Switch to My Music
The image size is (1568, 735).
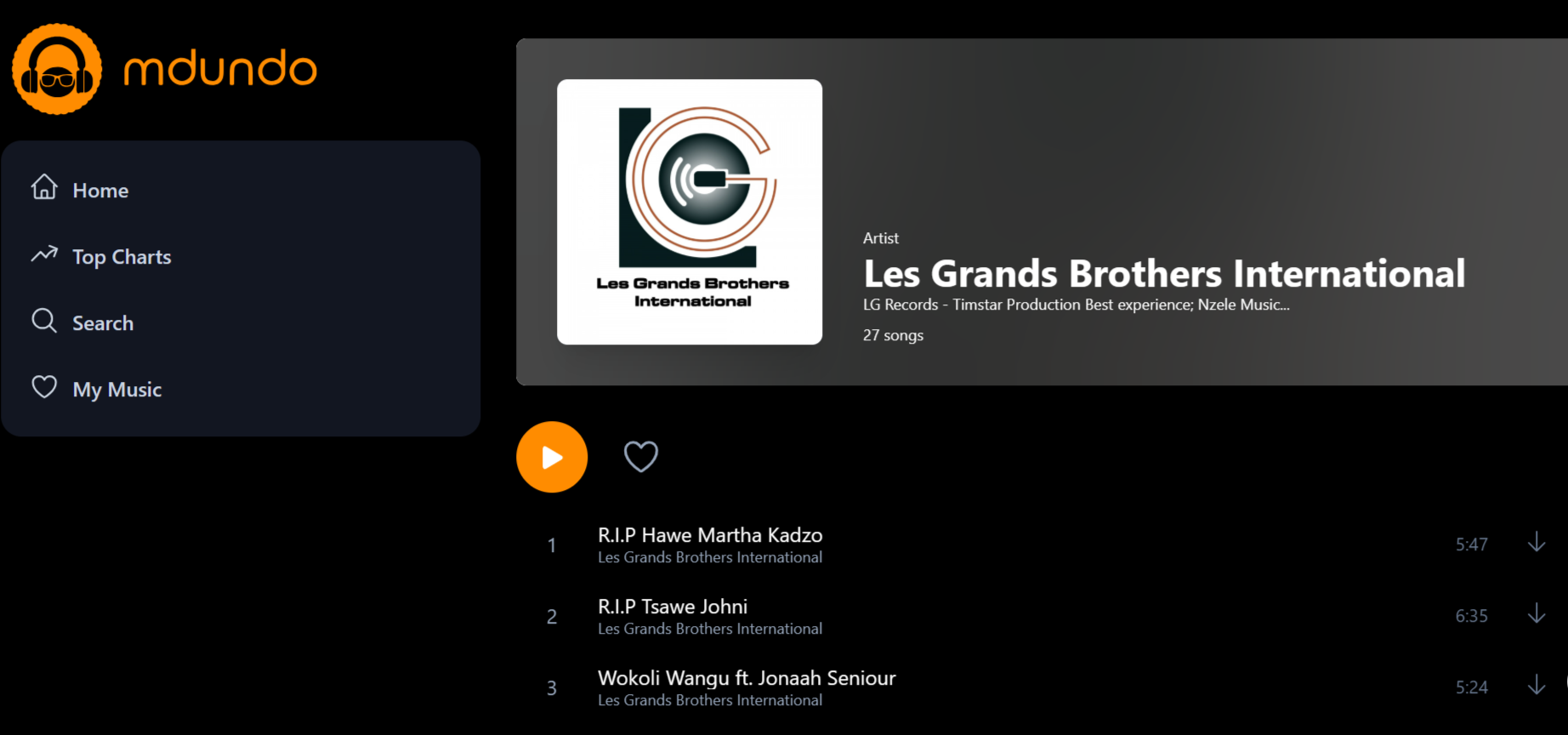(116, 389)
